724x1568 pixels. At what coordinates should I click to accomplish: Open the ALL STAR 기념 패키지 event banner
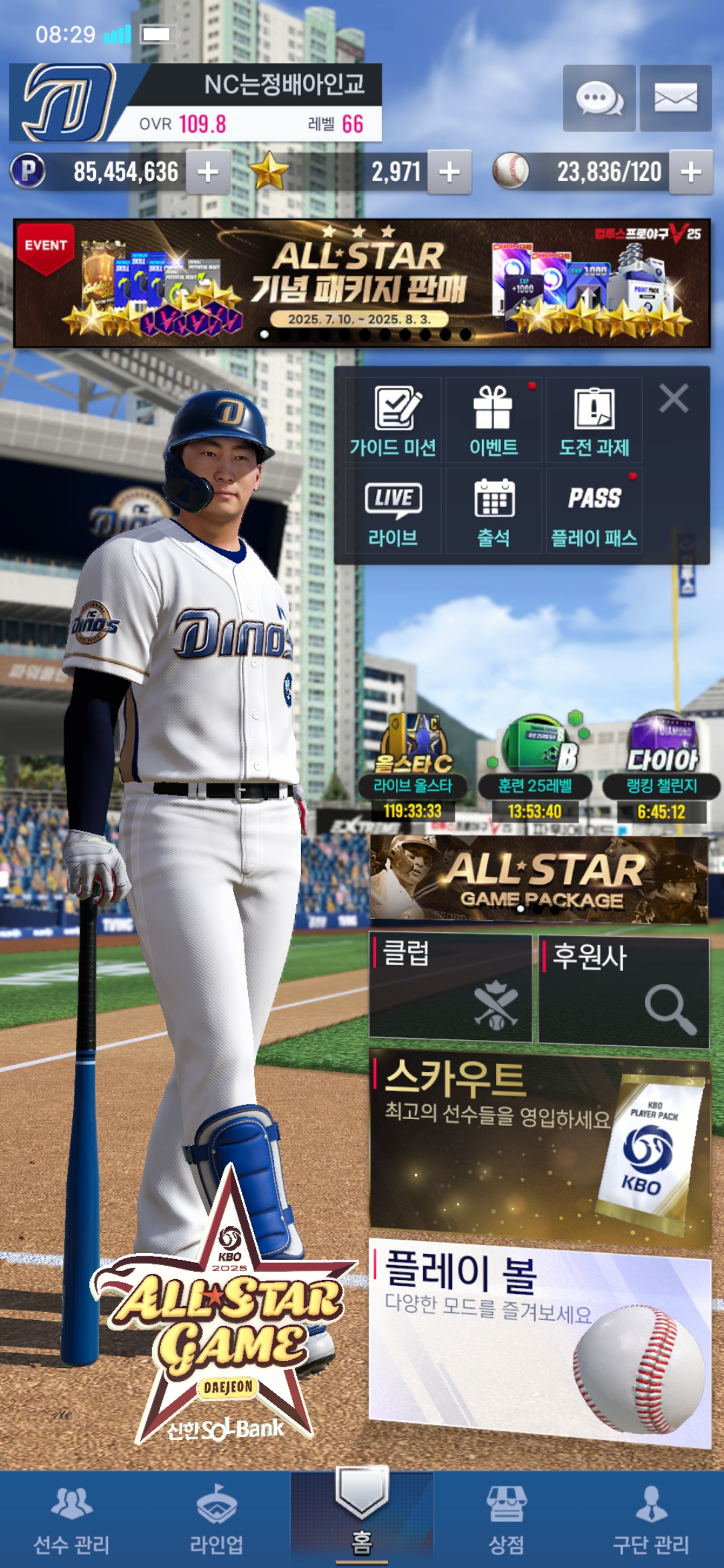click(x=362, y=283)
